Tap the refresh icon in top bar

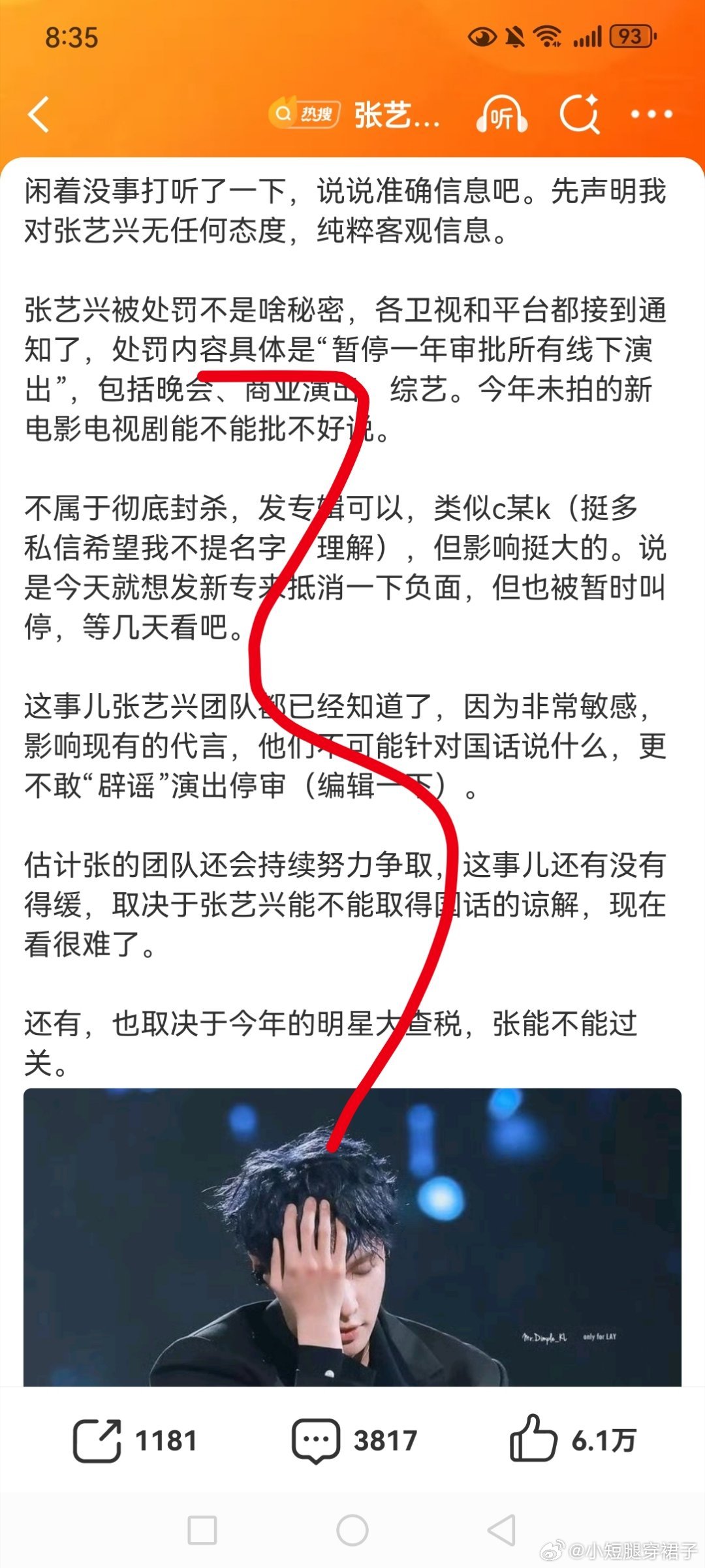[580, 114]
